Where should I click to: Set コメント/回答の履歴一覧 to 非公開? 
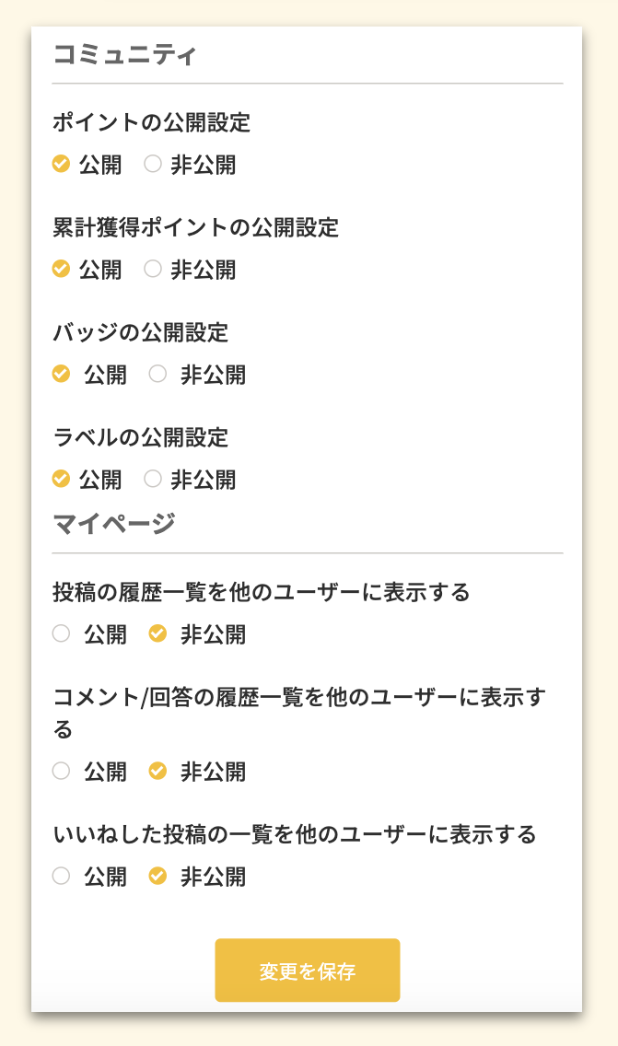[157, 771]
